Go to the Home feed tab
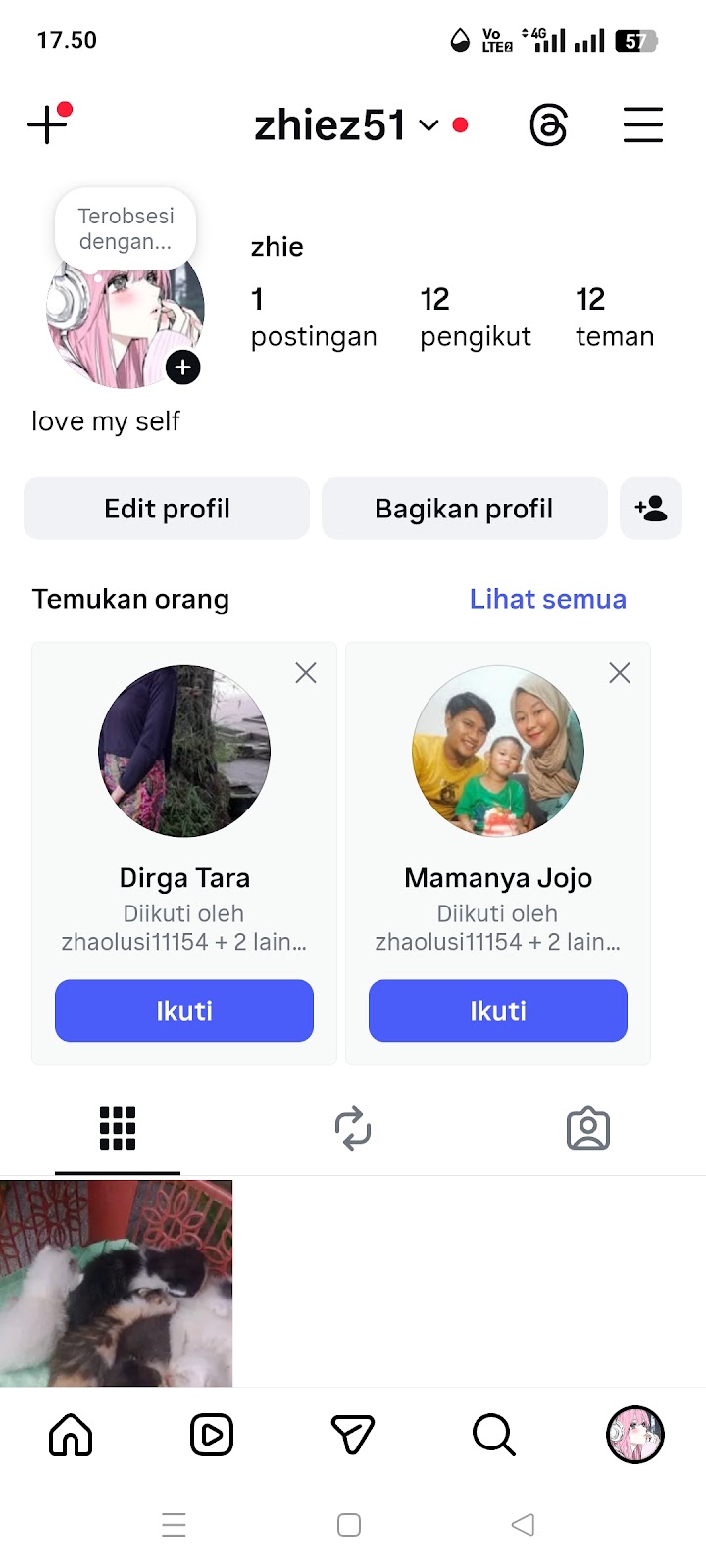 tap(71, 1436)
